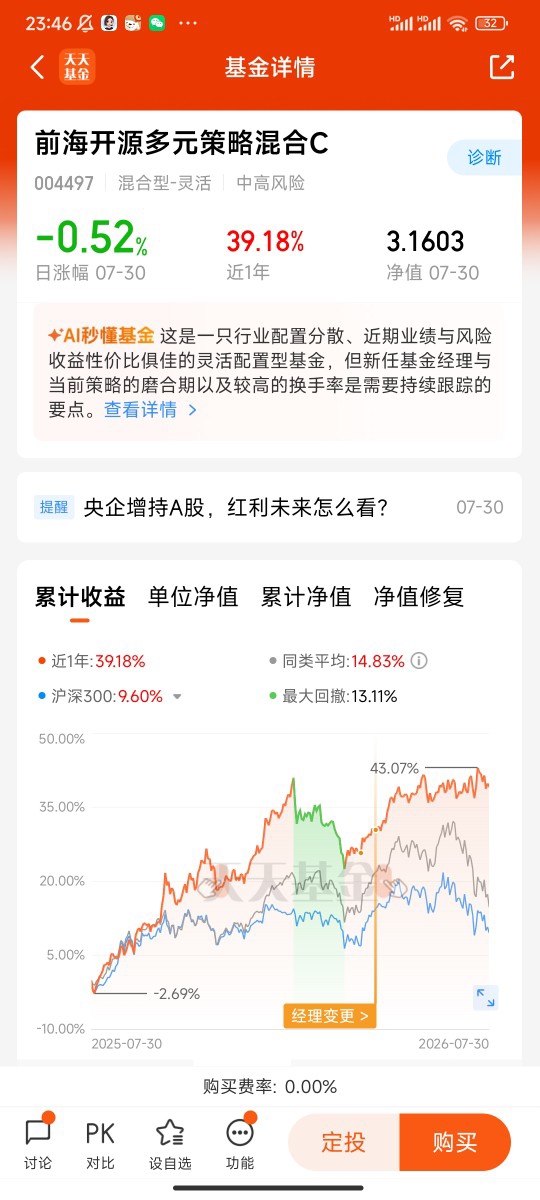Open the 讨论 discussion section
The height and width of the screenshot is (1200, 540).
(38, 1144)
